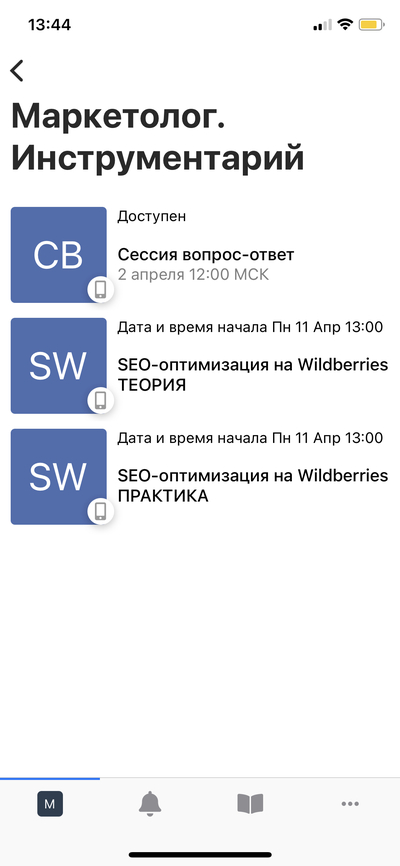This screenshot has width=400, height=866.
Task: Switch to the M home tab
Action: pos(50,804)
